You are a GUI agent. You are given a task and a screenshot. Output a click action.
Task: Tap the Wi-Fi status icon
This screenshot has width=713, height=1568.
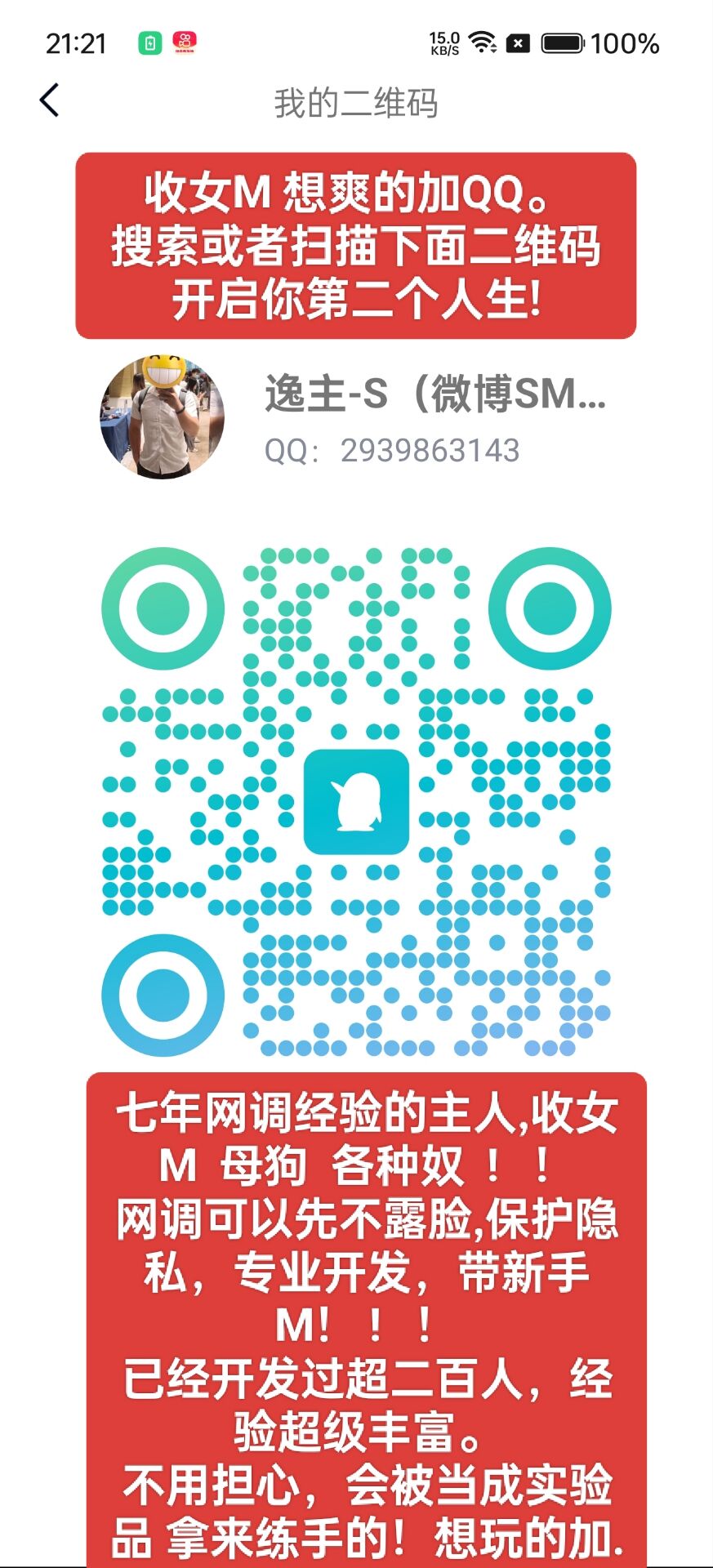coord(484,41)
